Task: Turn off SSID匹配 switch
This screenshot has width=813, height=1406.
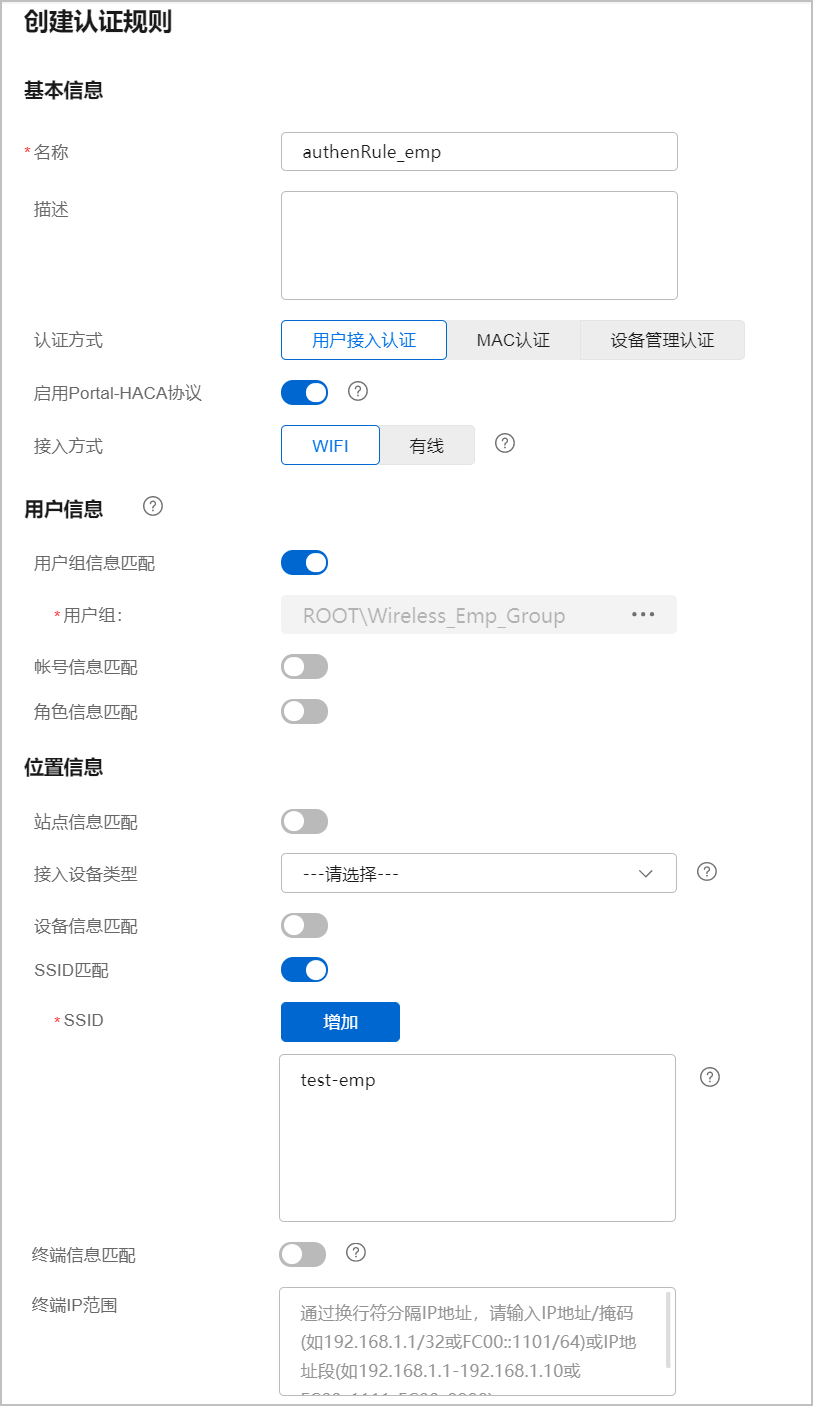Action: coord(304,969)
